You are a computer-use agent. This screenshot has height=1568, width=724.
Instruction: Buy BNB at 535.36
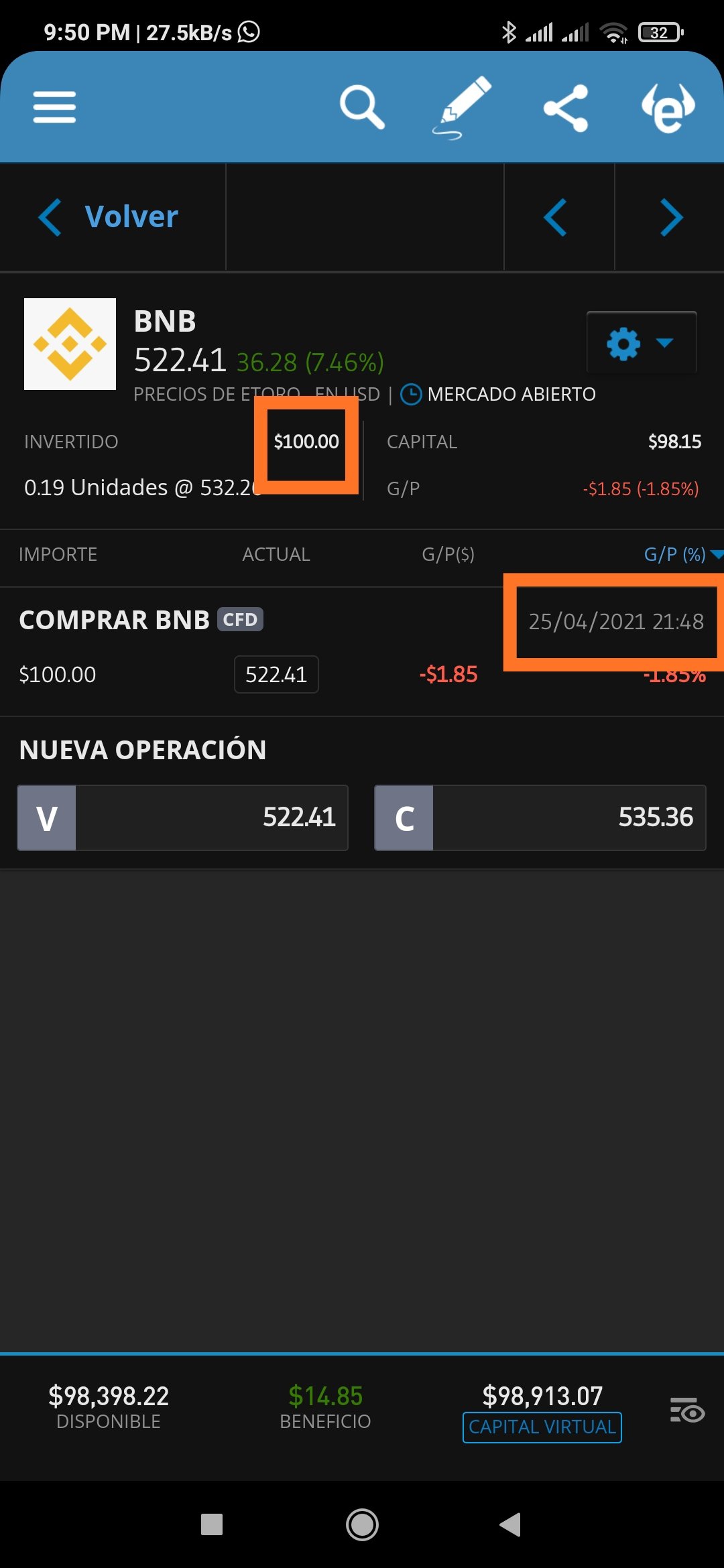pyautogui.click(x=540, y=818)
